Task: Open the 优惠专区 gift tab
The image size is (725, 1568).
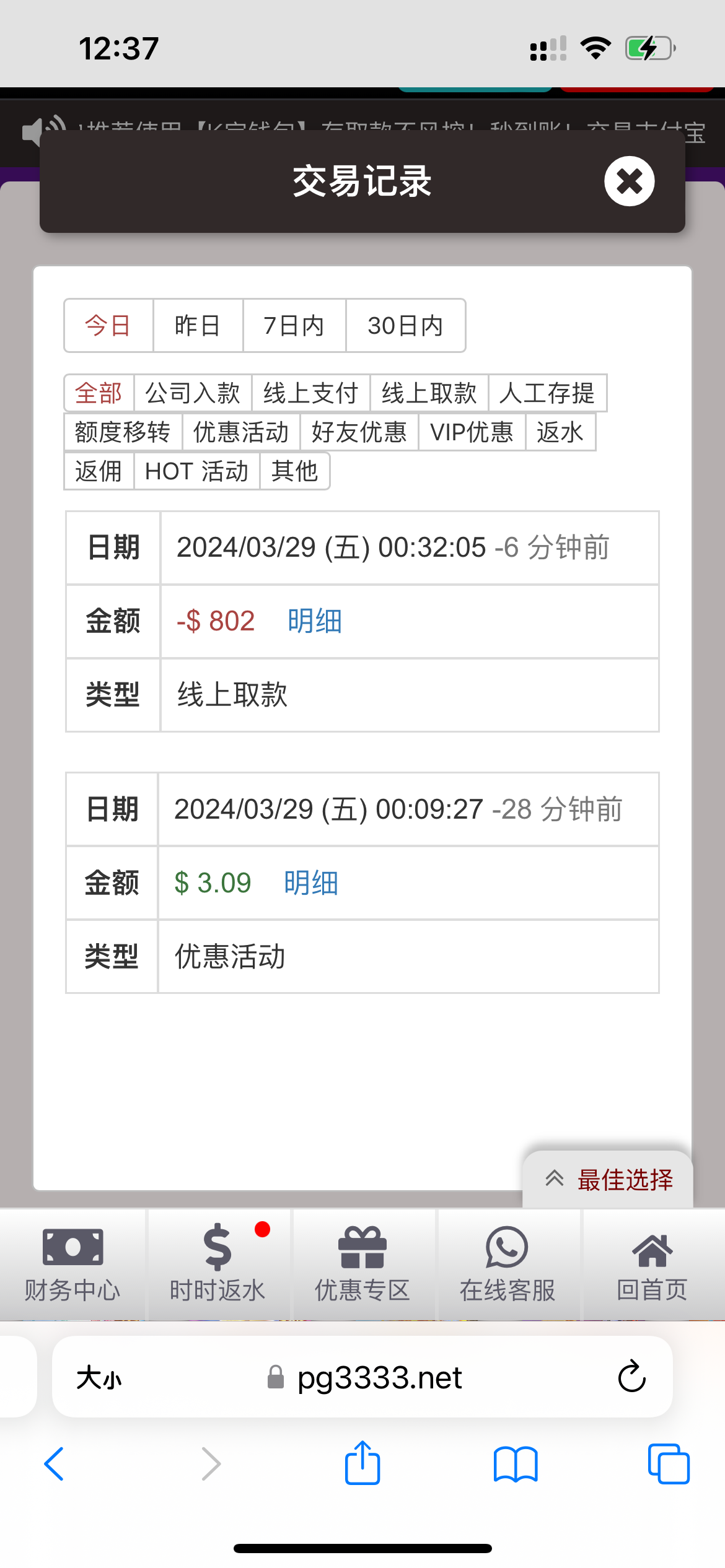Action: point(362,1265)
